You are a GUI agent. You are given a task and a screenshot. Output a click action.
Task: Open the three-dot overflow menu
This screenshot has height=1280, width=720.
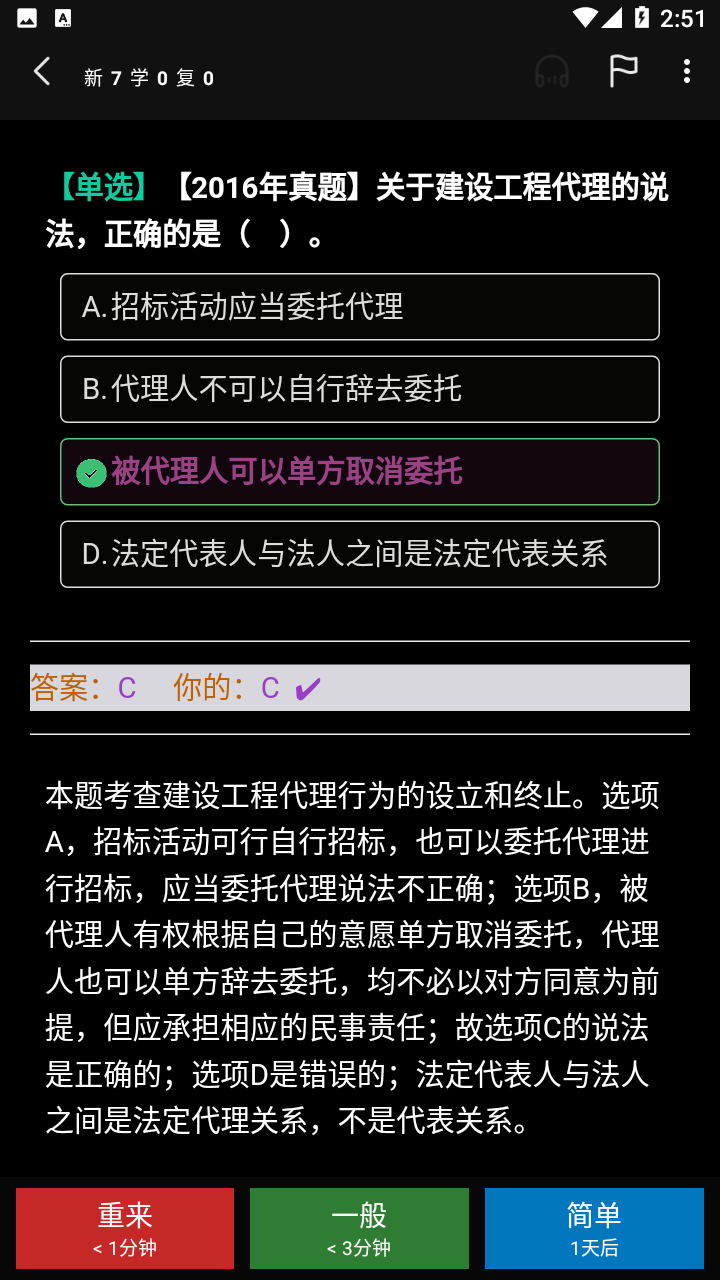[686, 72]
